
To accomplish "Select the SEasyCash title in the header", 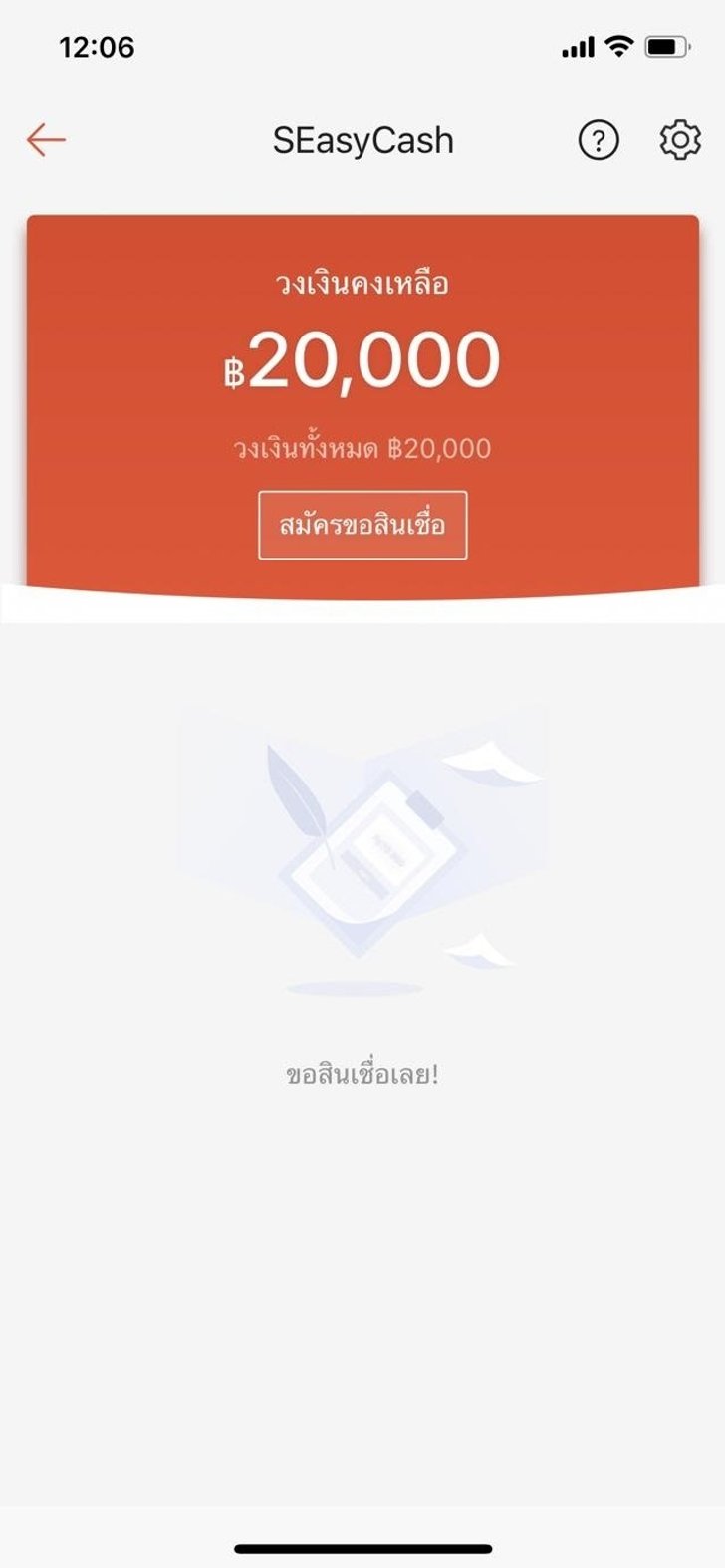I will pos(362,139).
